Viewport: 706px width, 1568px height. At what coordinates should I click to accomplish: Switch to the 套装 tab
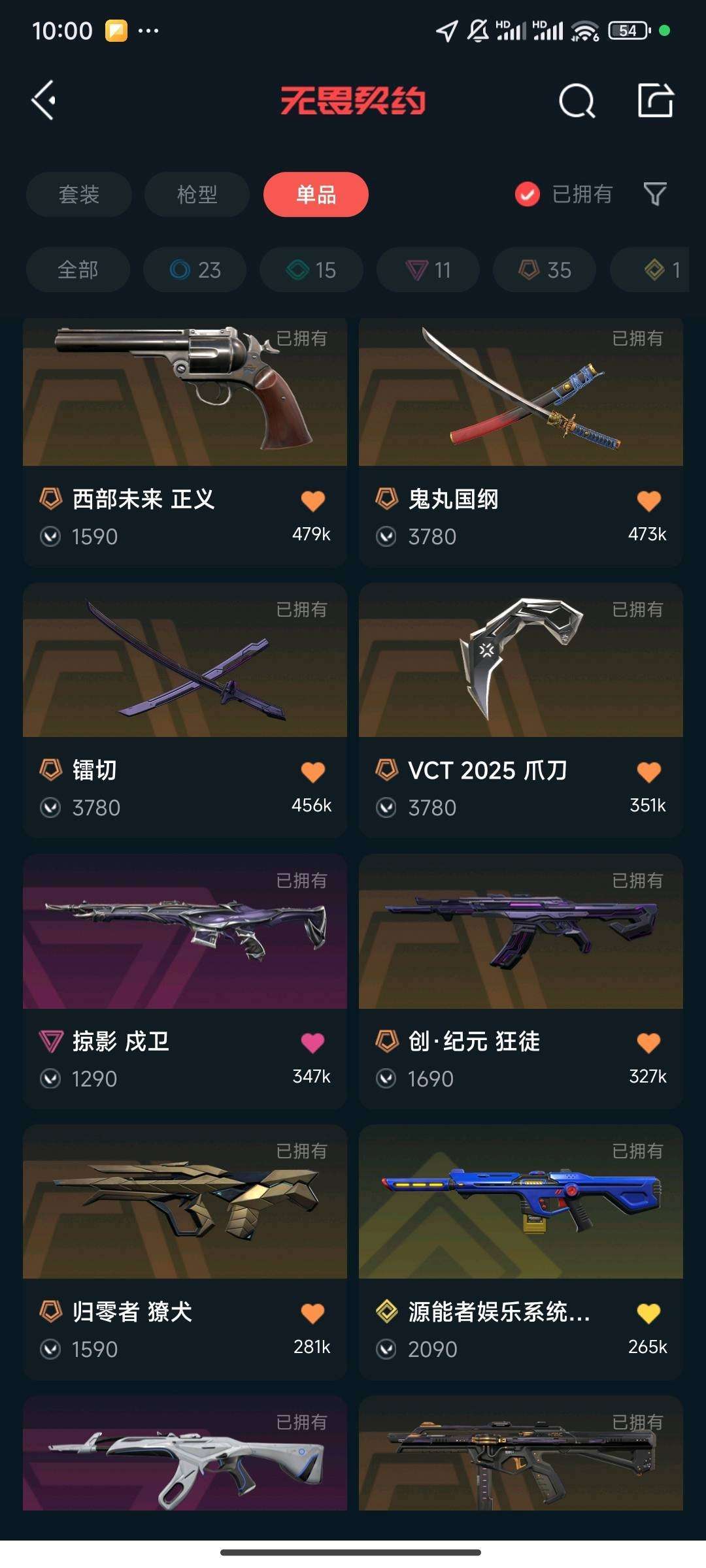click(79, 194)
